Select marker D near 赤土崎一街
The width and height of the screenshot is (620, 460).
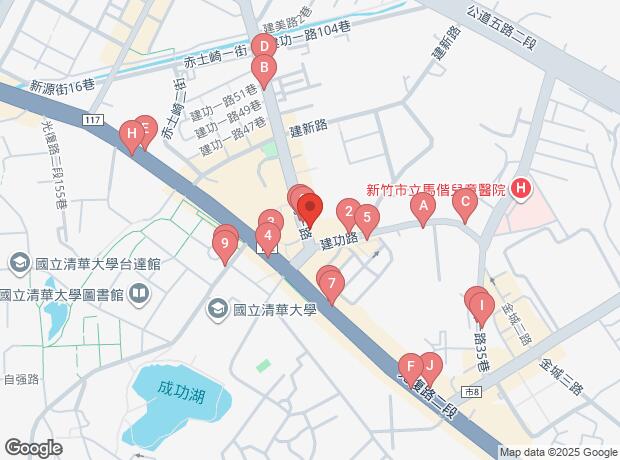[264, 47]
